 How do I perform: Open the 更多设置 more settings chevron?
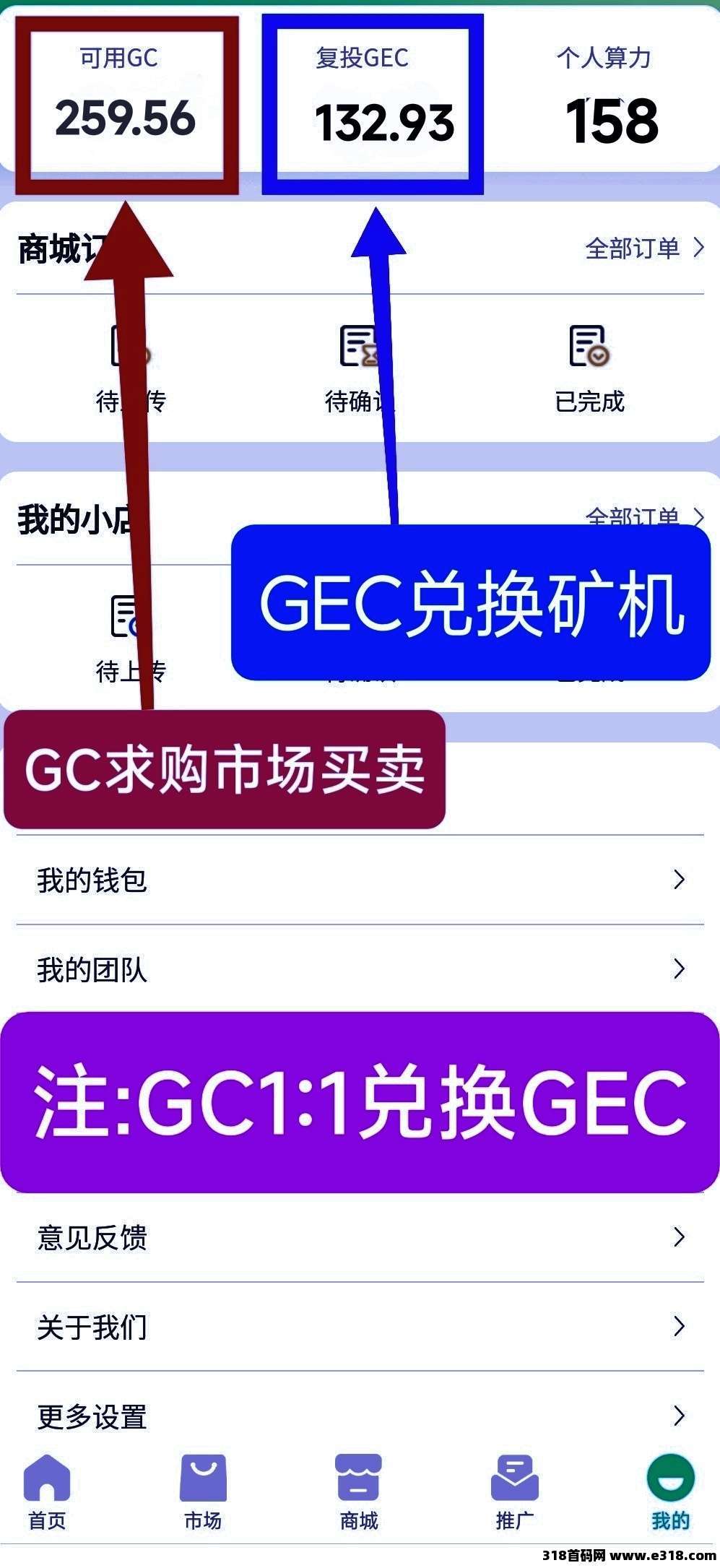click(x=677, y=1416)
